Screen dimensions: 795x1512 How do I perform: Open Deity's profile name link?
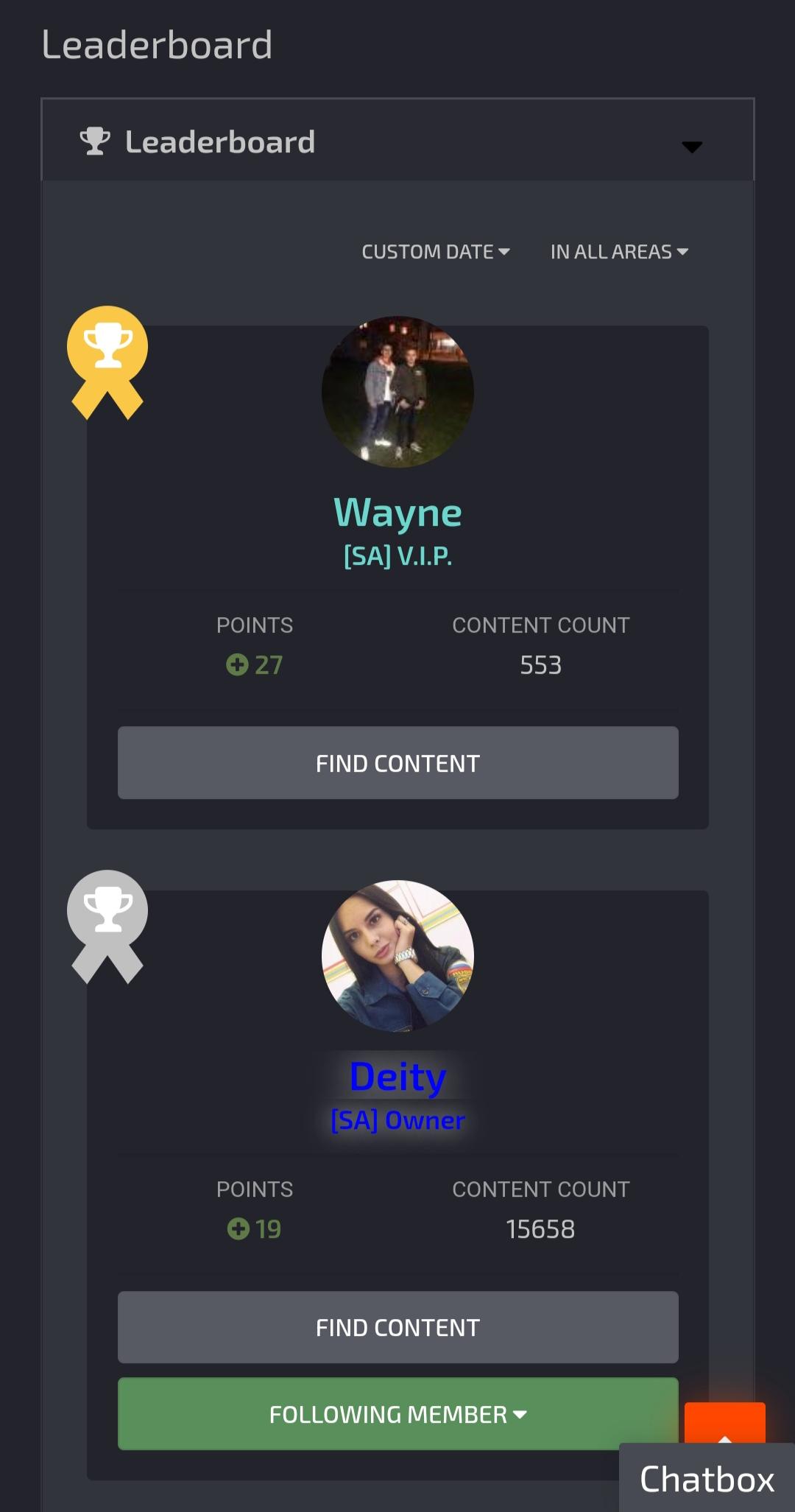[x=397, y=1077]
